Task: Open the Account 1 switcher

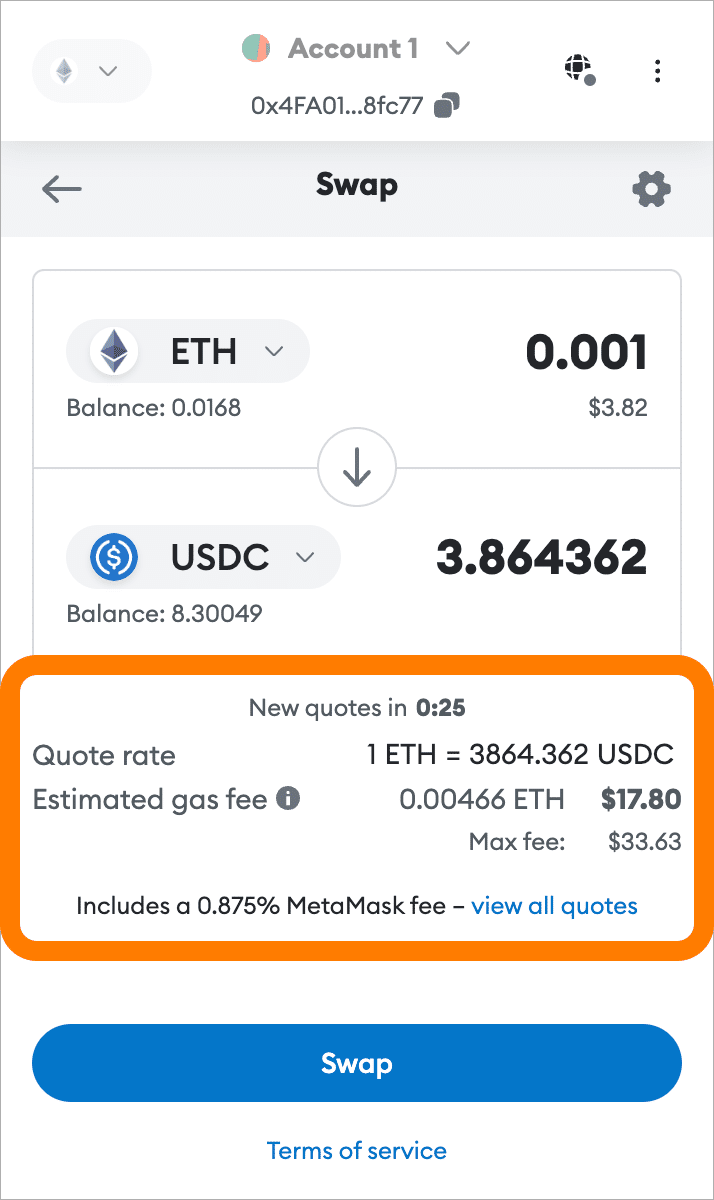Action: pyautogui.click(x=357, y=48)
